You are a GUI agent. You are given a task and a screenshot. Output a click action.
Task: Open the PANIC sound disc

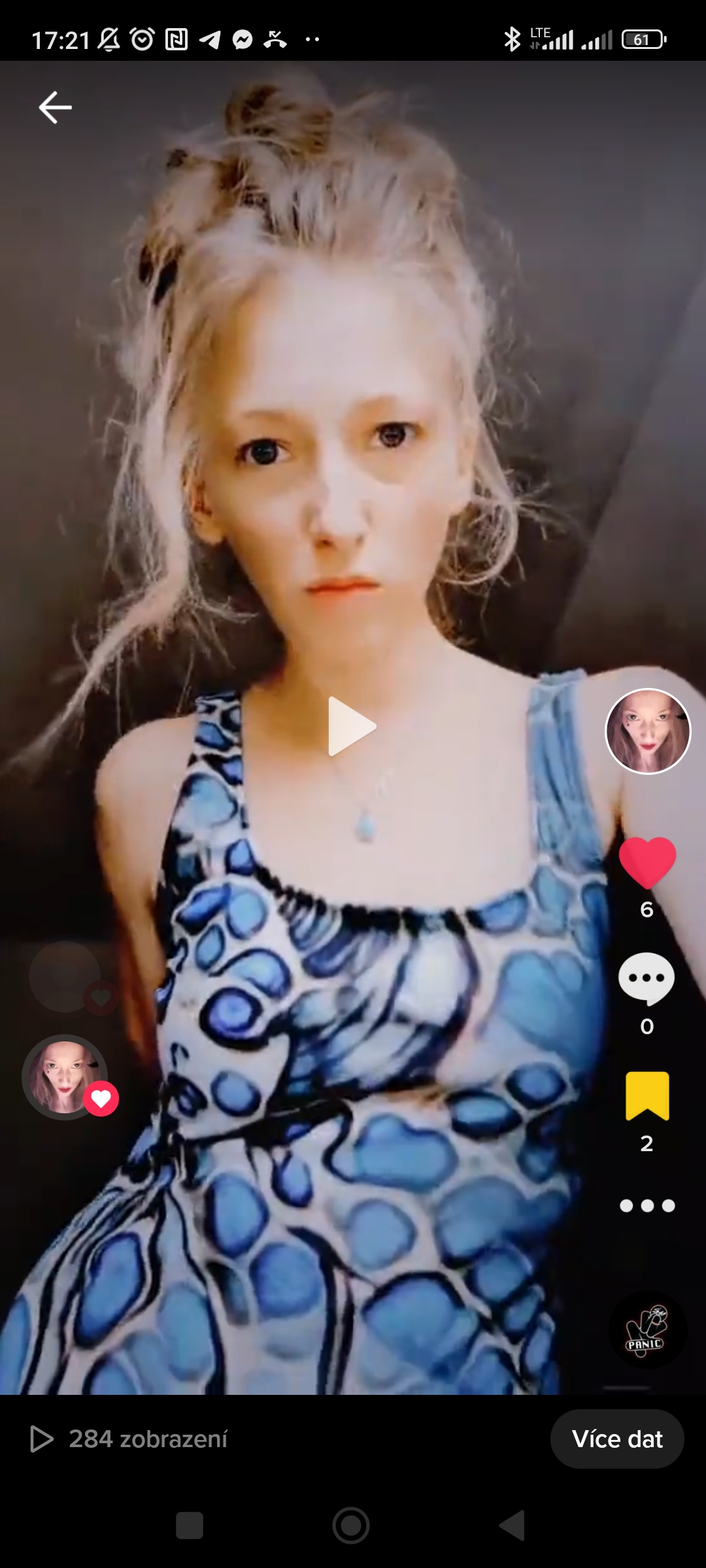pyautogui.click(x=647, y=1330)
